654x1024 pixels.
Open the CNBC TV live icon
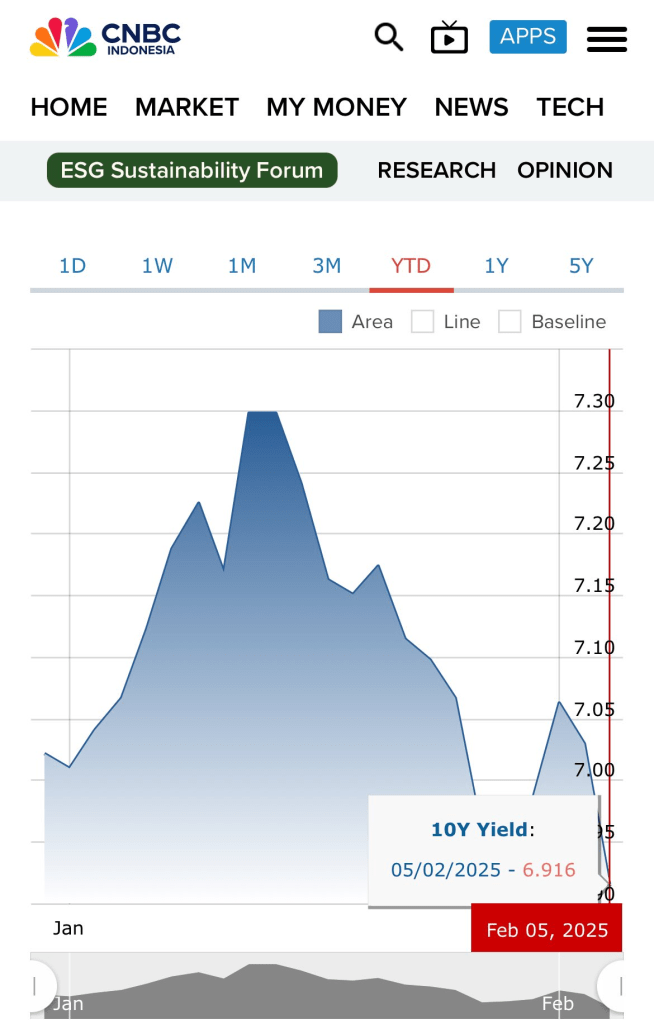[x=449, y=38]
